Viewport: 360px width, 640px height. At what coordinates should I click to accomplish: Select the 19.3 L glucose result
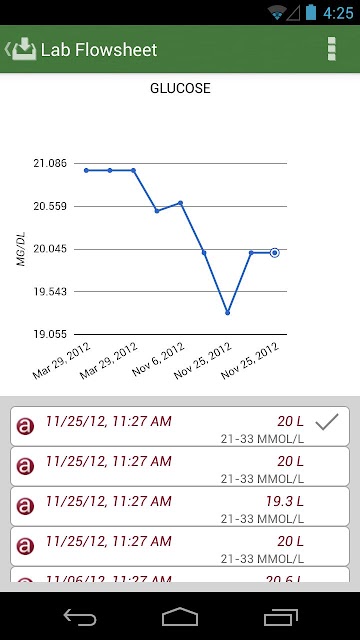tap(180, 506)
